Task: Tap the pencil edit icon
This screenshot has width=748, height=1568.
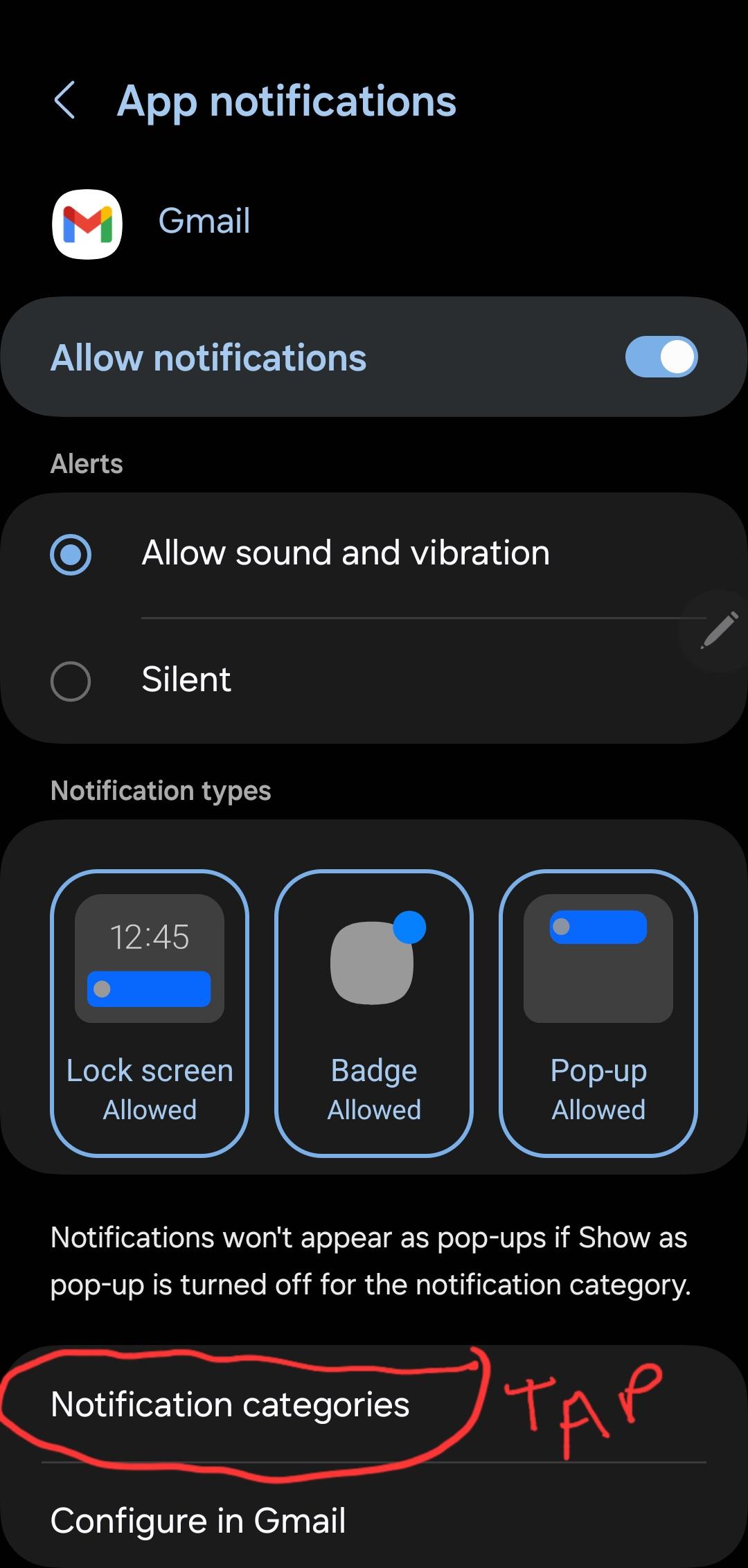Action: (x=719, y=630)
